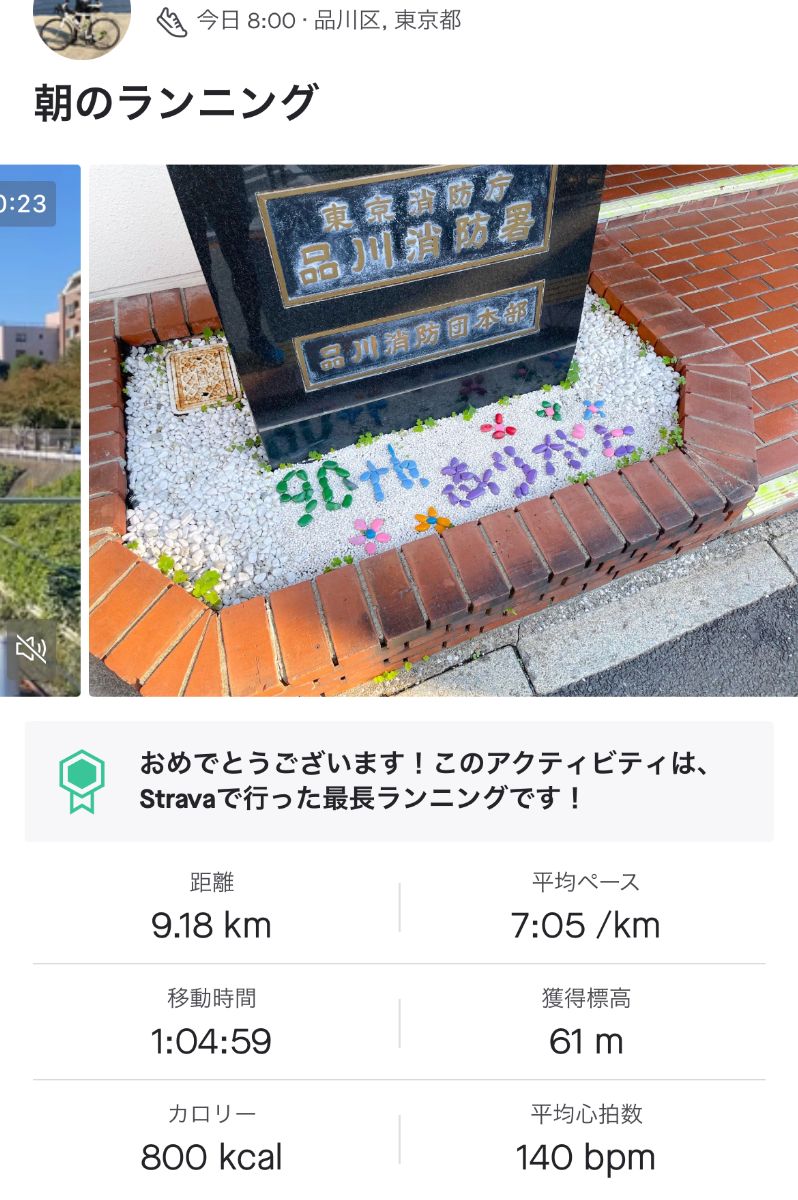Open the athlete's profile avatar
798x1200 pixels.
tap(76, 24)
